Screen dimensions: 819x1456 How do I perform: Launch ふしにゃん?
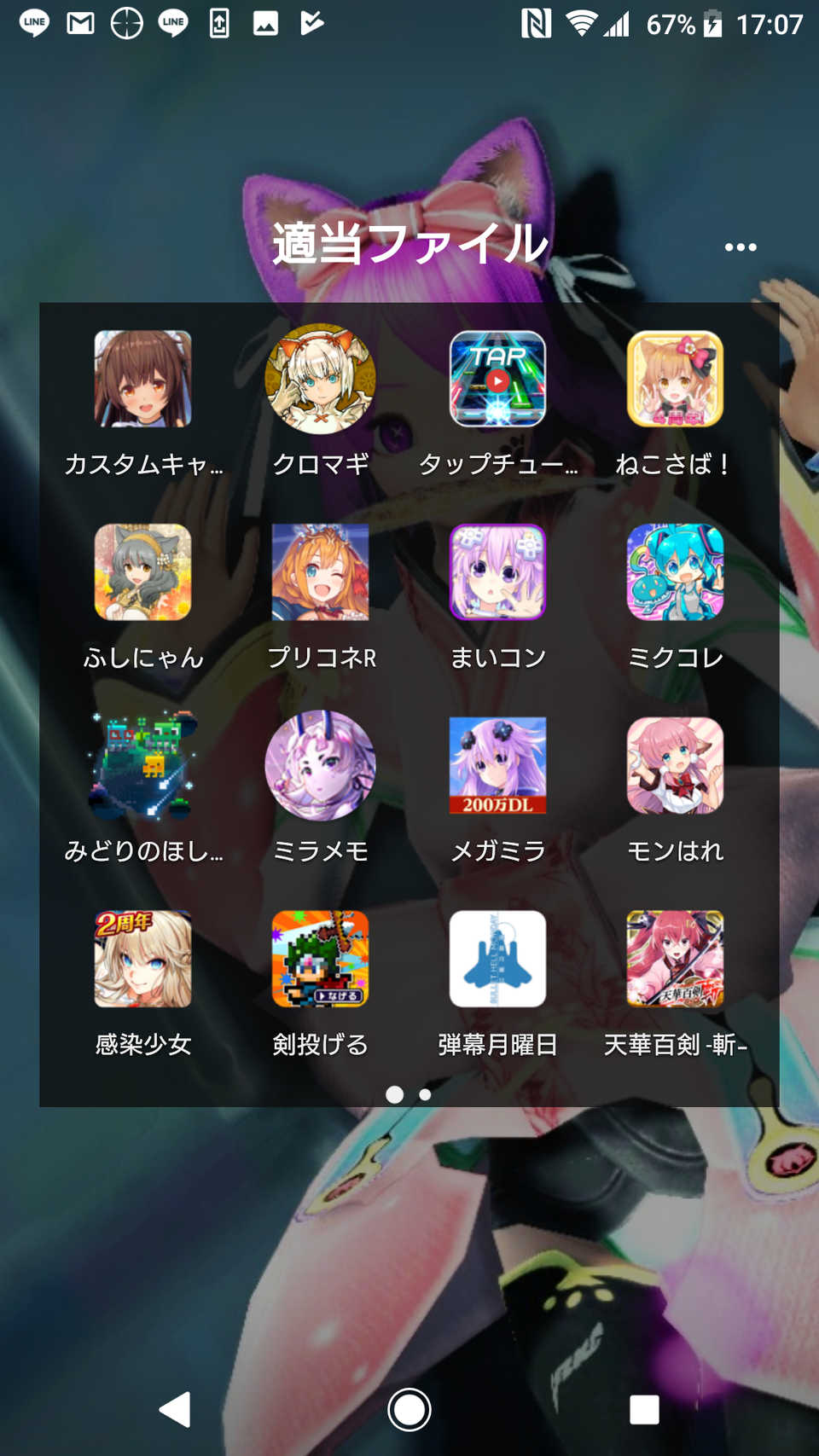pos(142,572)
